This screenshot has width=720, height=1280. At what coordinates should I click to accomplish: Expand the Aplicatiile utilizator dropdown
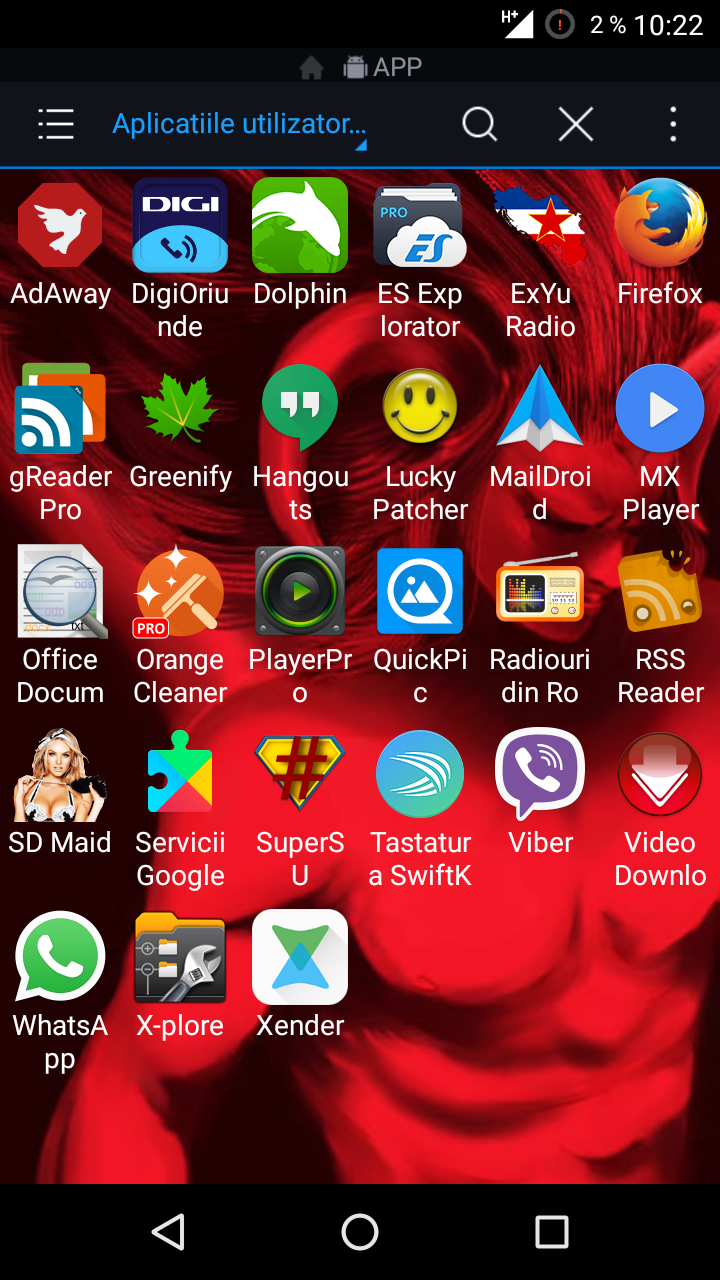tap(239, 125)
